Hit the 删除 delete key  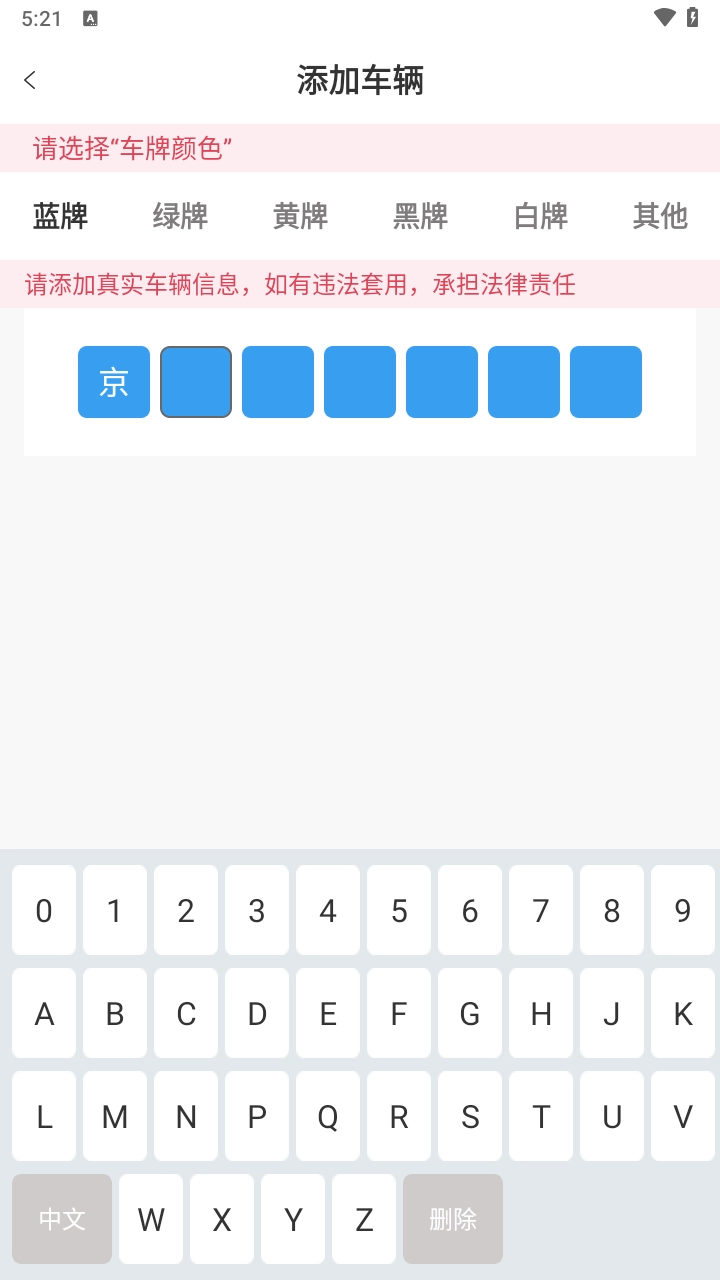click(453, 1219)
